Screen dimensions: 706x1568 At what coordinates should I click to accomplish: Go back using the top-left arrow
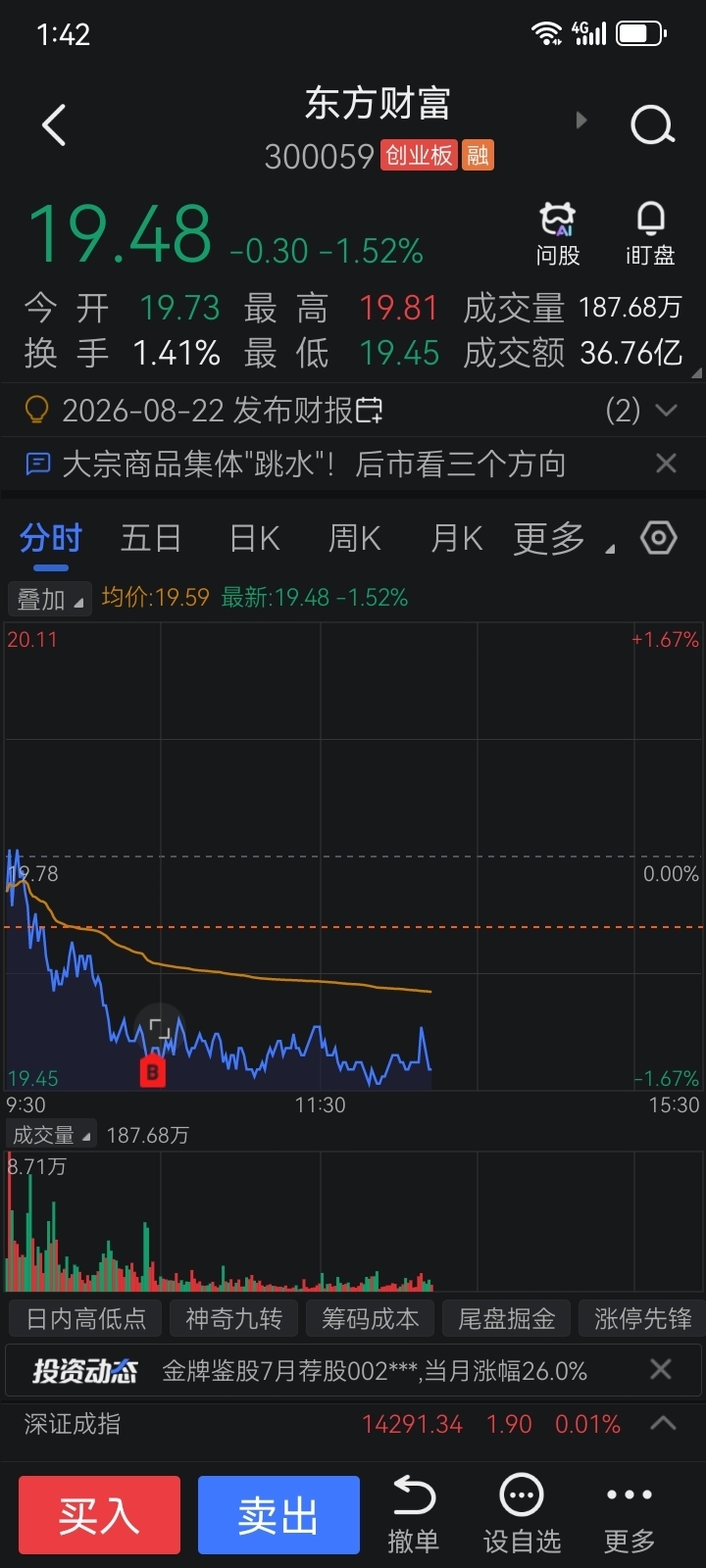(55, 125)
